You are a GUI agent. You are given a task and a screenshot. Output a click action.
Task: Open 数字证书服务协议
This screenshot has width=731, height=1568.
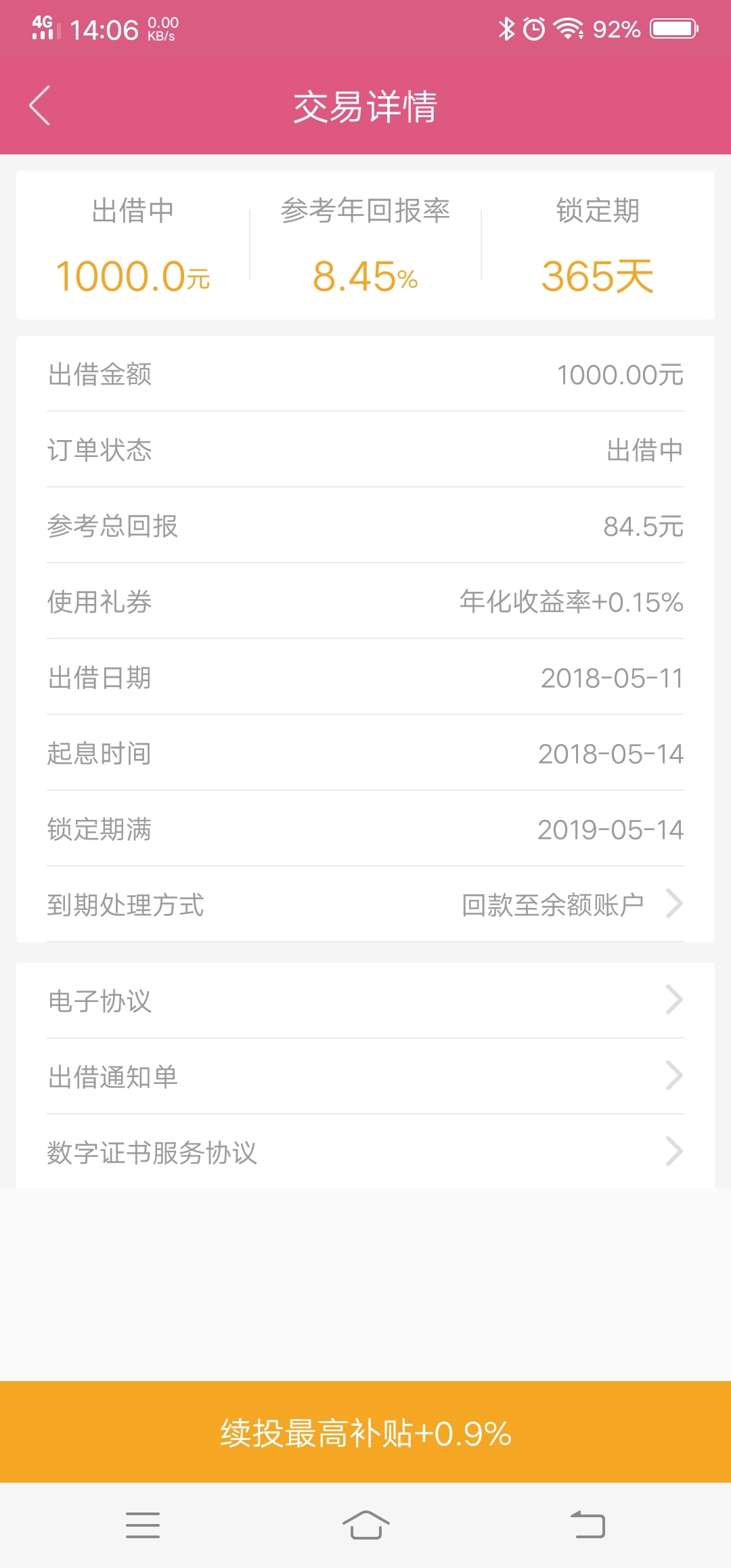(x=365, y=1152)
